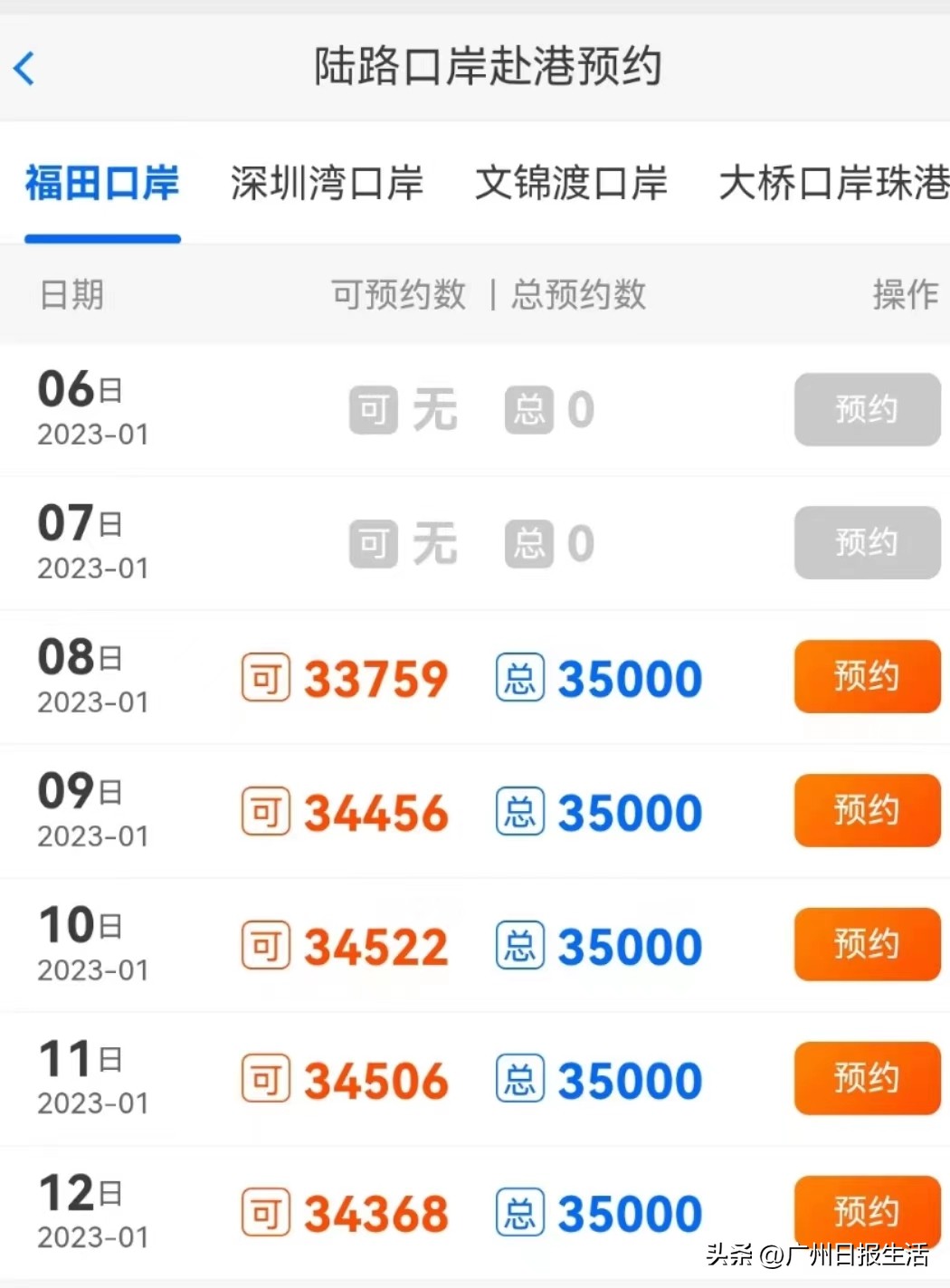Click the orange 可 icon for January 9
950x1288 pixels.
coord(264,811)
